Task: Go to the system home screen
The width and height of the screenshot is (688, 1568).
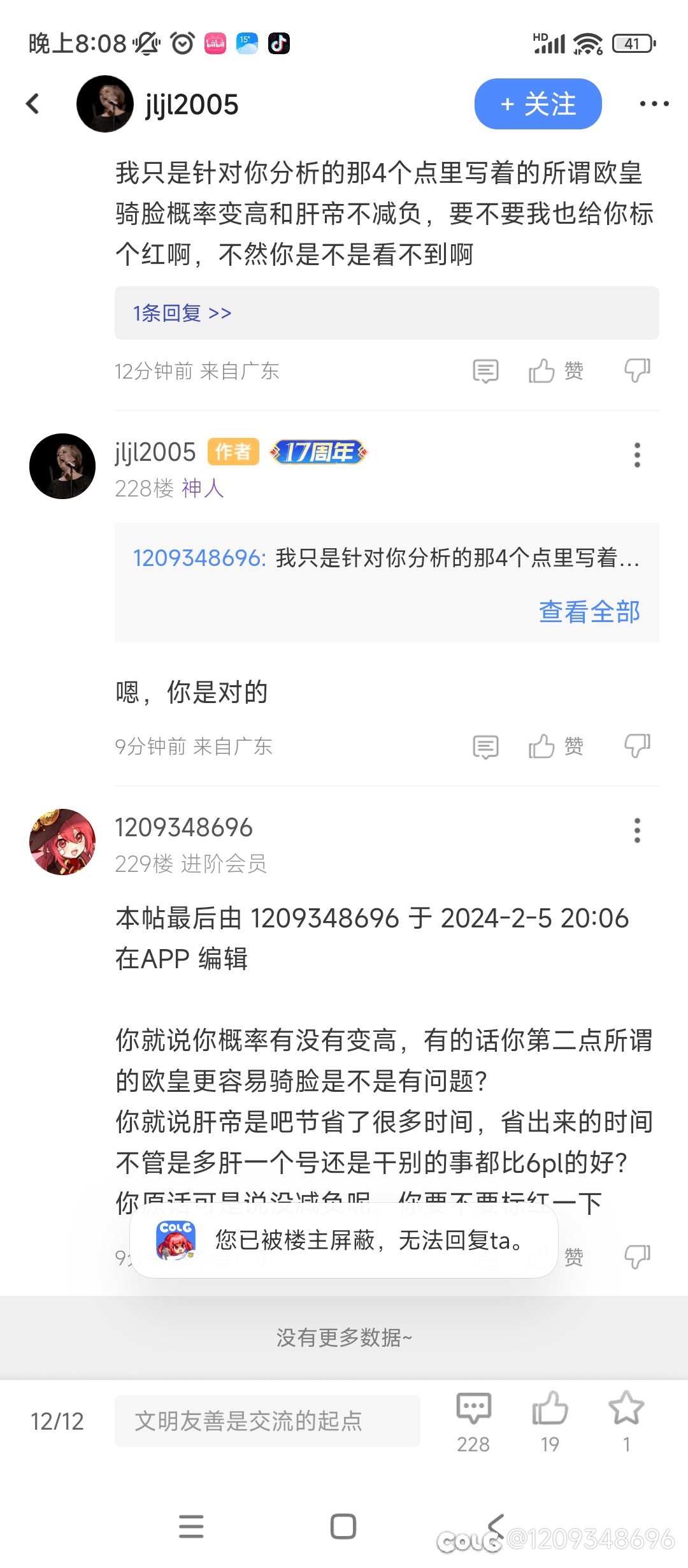Action: tap(343, 1527)
